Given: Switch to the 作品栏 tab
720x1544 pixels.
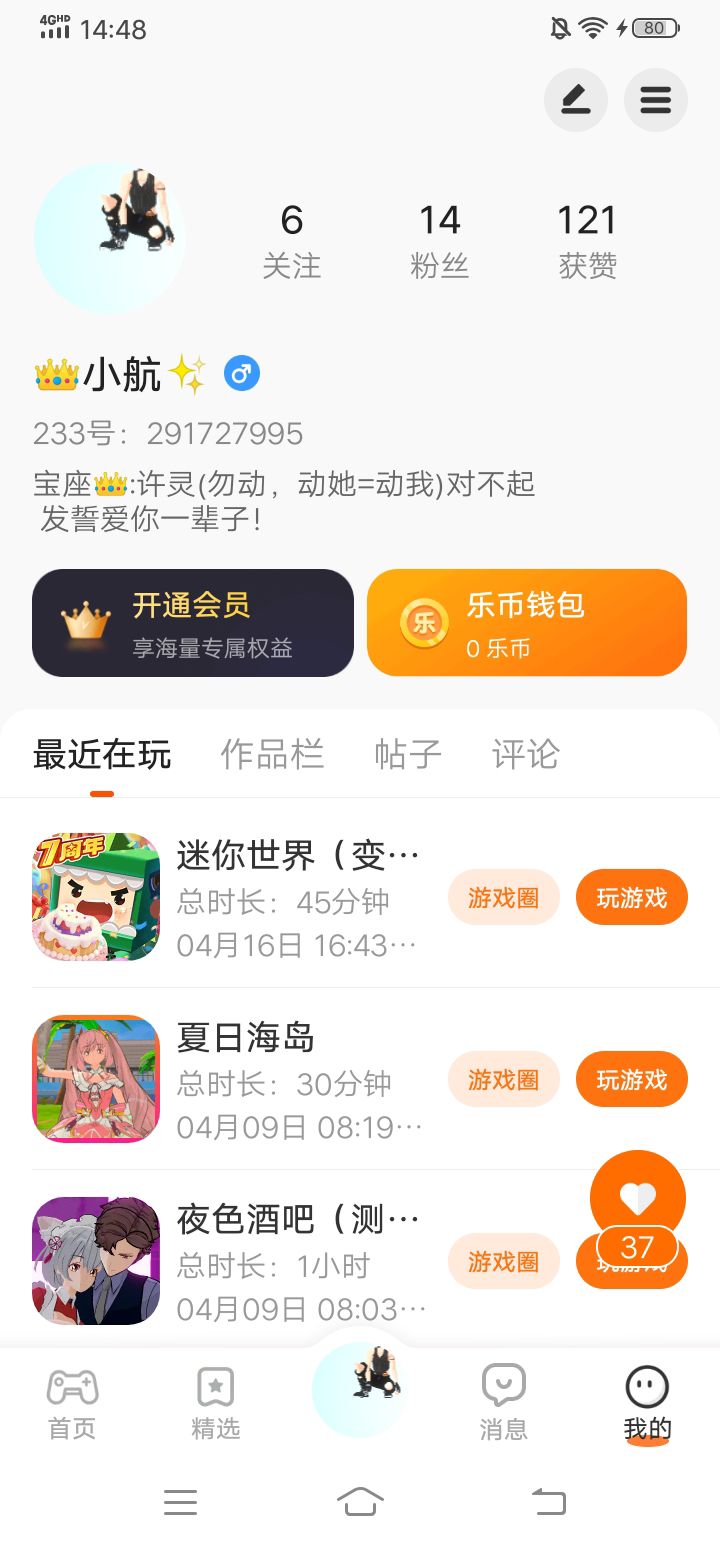Looking at the screenshot, I should click(272, 754).
